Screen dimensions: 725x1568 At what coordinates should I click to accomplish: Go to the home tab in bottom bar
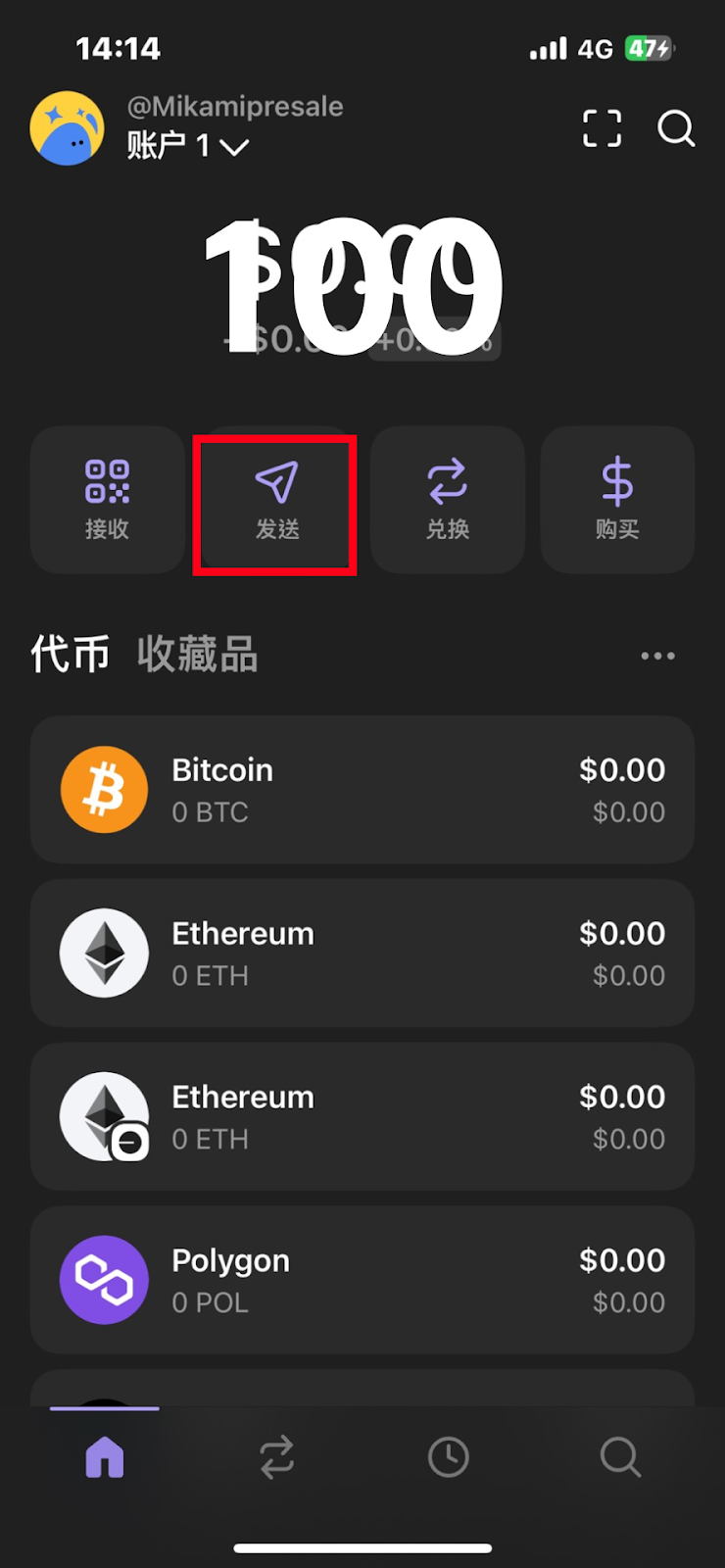tap(105, 1457)
